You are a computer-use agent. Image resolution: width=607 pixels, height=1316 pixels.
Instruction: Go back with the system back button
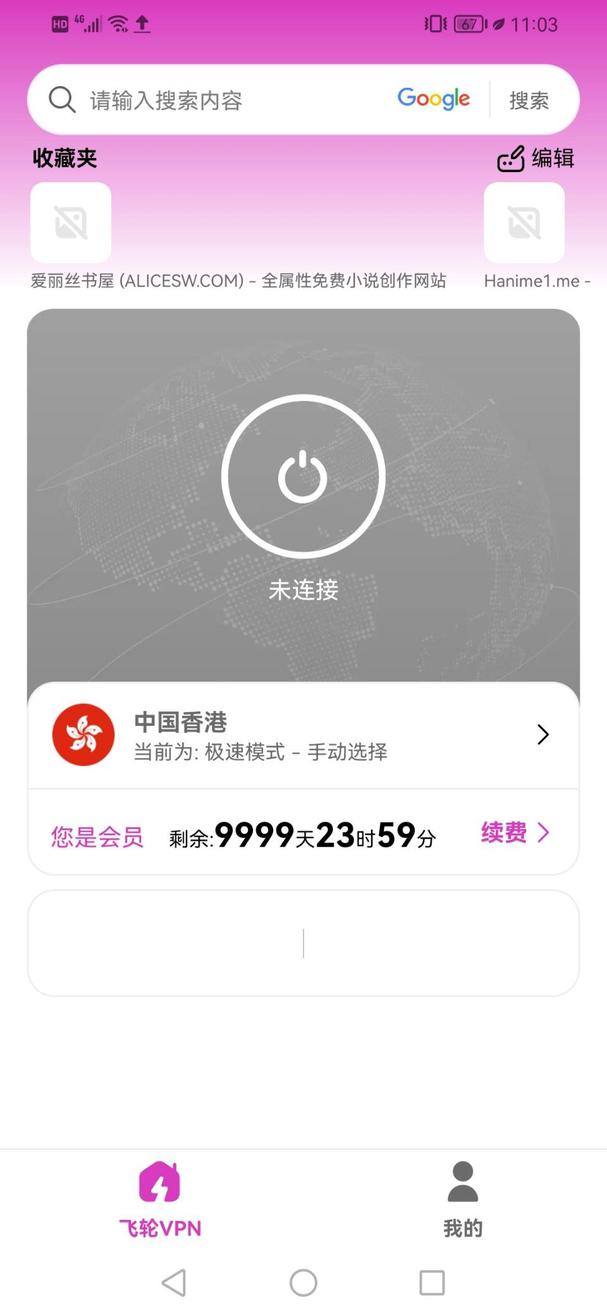pyautogui.click(x=174, y=1282)
